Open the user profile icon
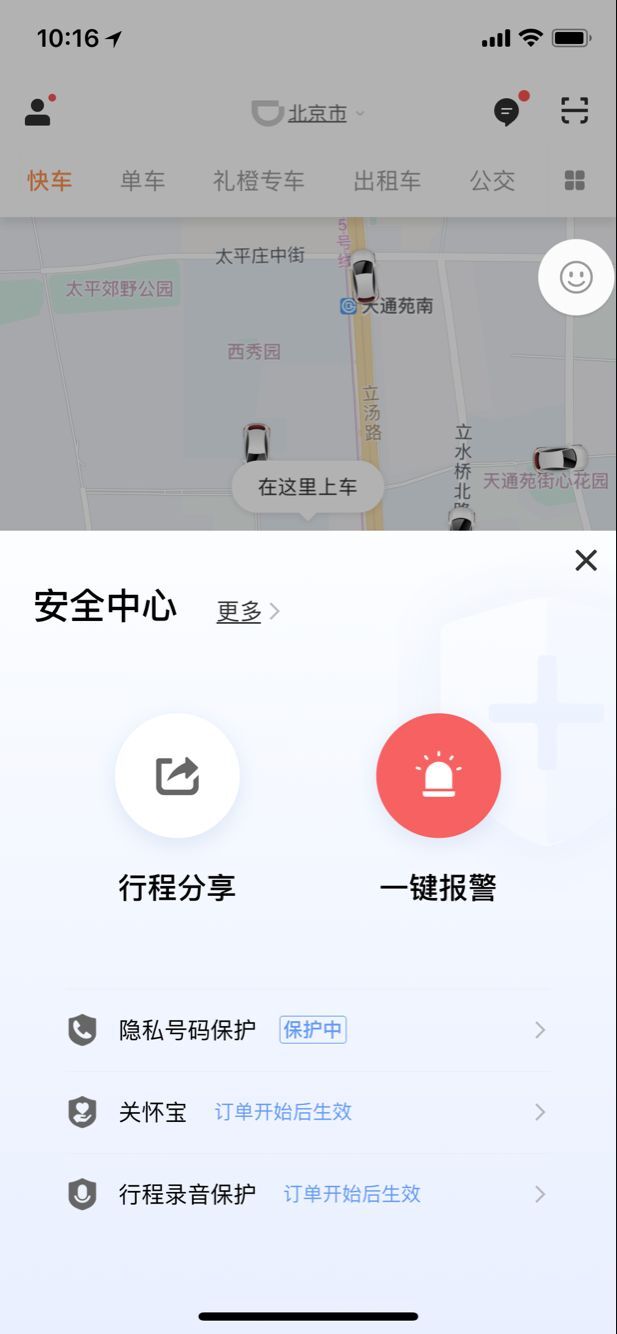Screen dimensions: 617x1334 (38, 111)
